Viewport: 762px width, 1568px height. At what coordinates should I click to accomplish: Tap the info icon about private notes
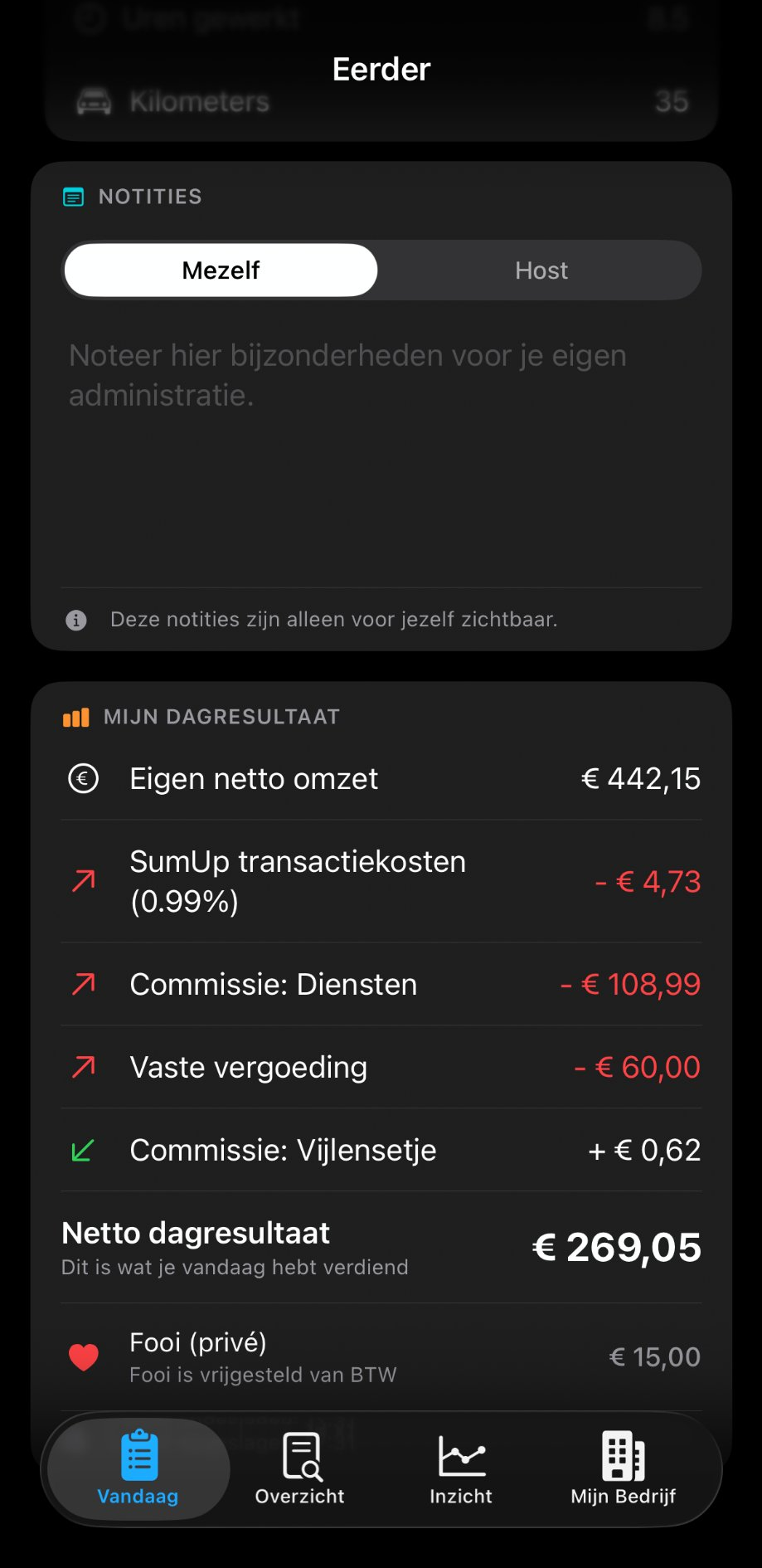tap(75, 620)
